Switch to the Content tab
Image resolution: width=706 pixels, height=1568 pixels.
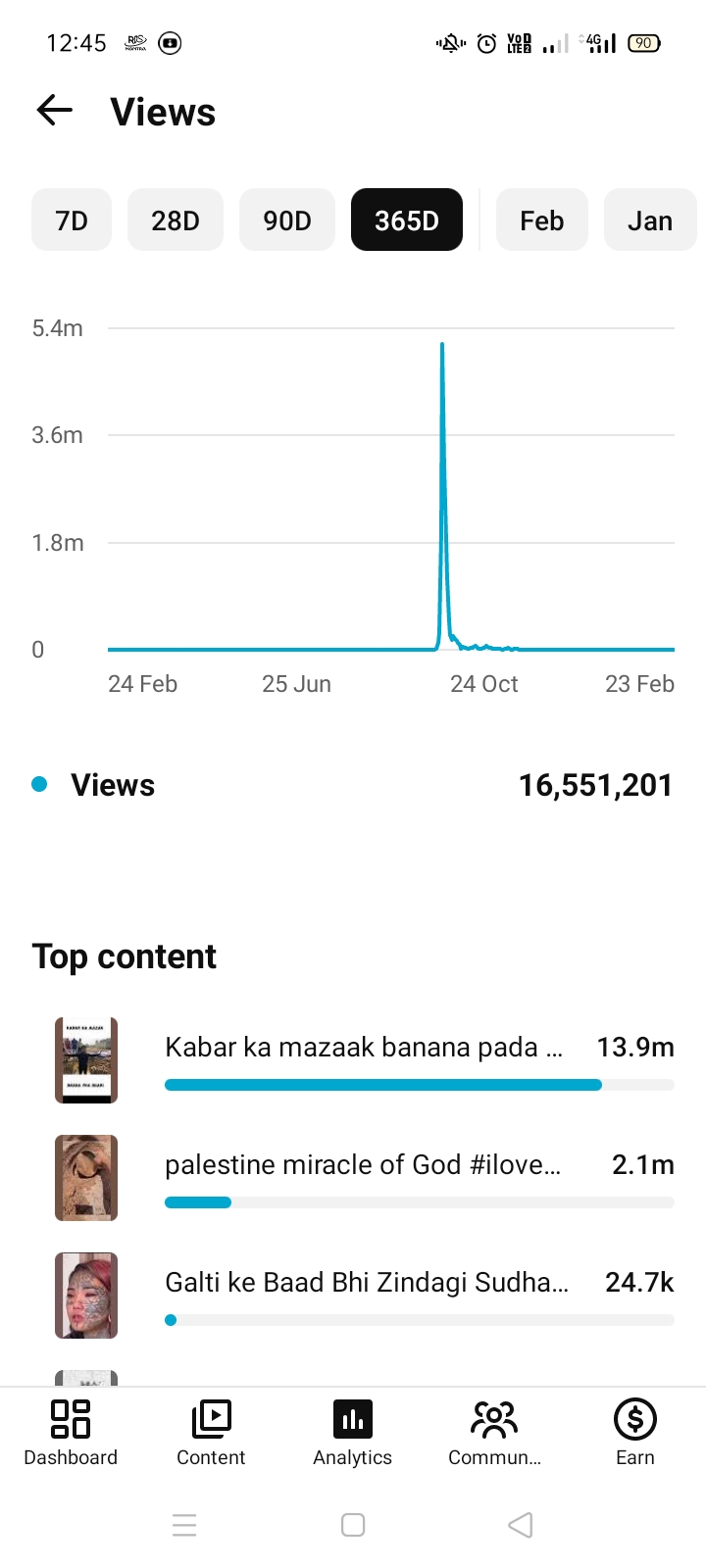(x=211, y=1432)
